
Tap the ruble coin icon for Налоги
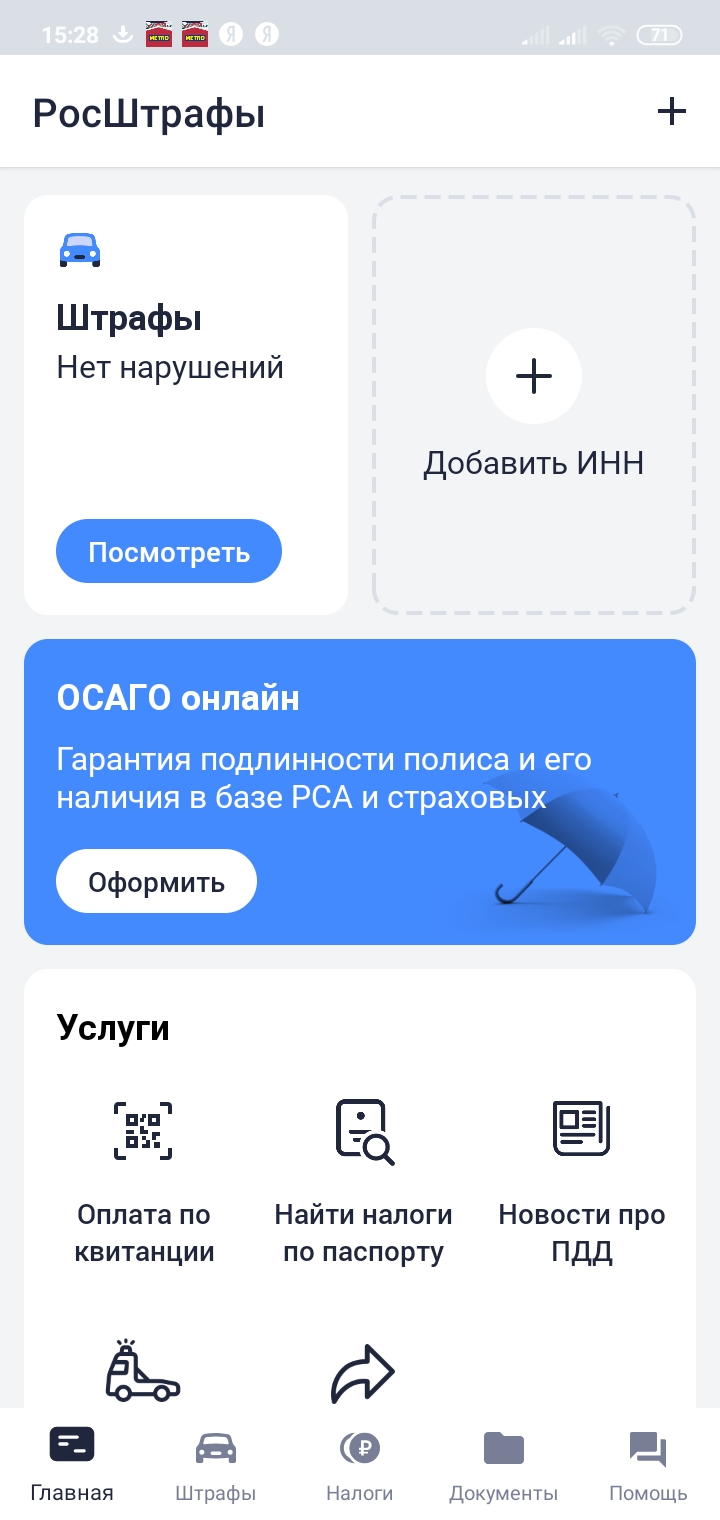pos(360,1444)
